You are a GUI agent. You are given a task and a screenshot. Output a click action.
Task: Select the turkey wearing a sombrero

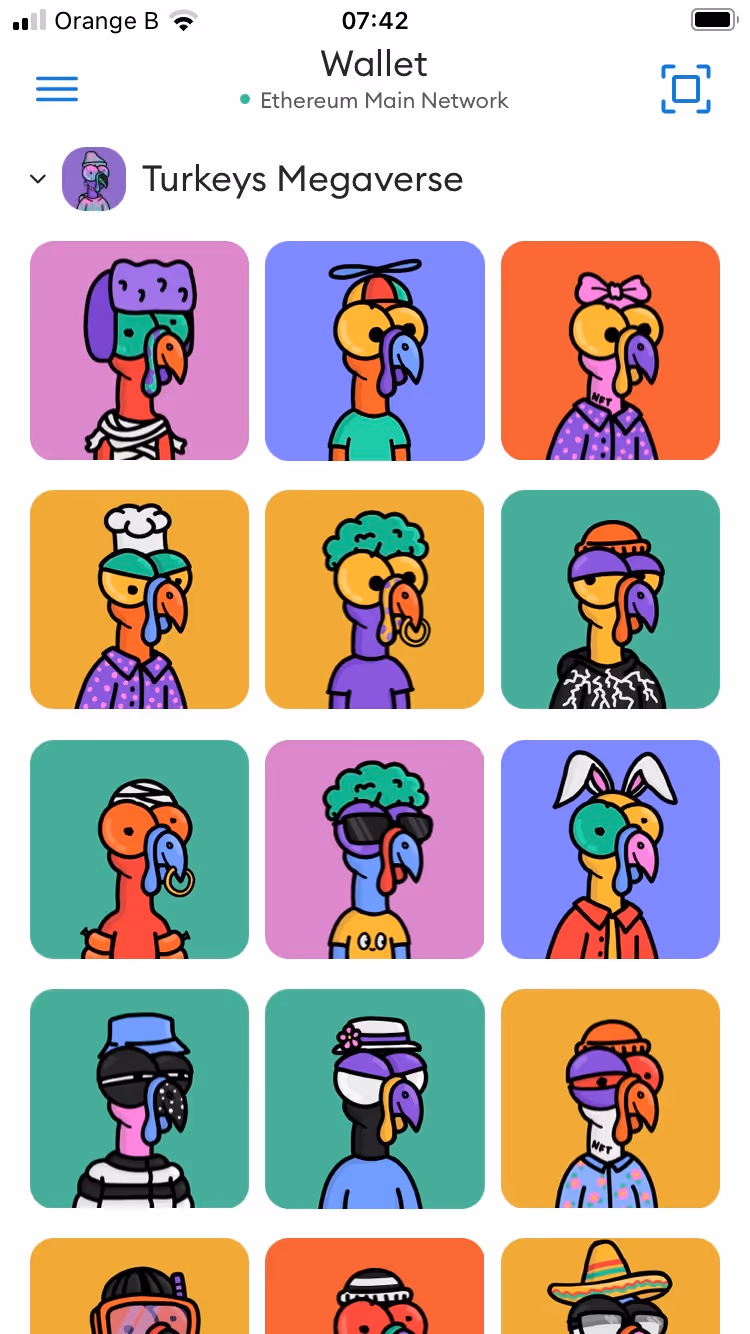[x=610, y=1288]
